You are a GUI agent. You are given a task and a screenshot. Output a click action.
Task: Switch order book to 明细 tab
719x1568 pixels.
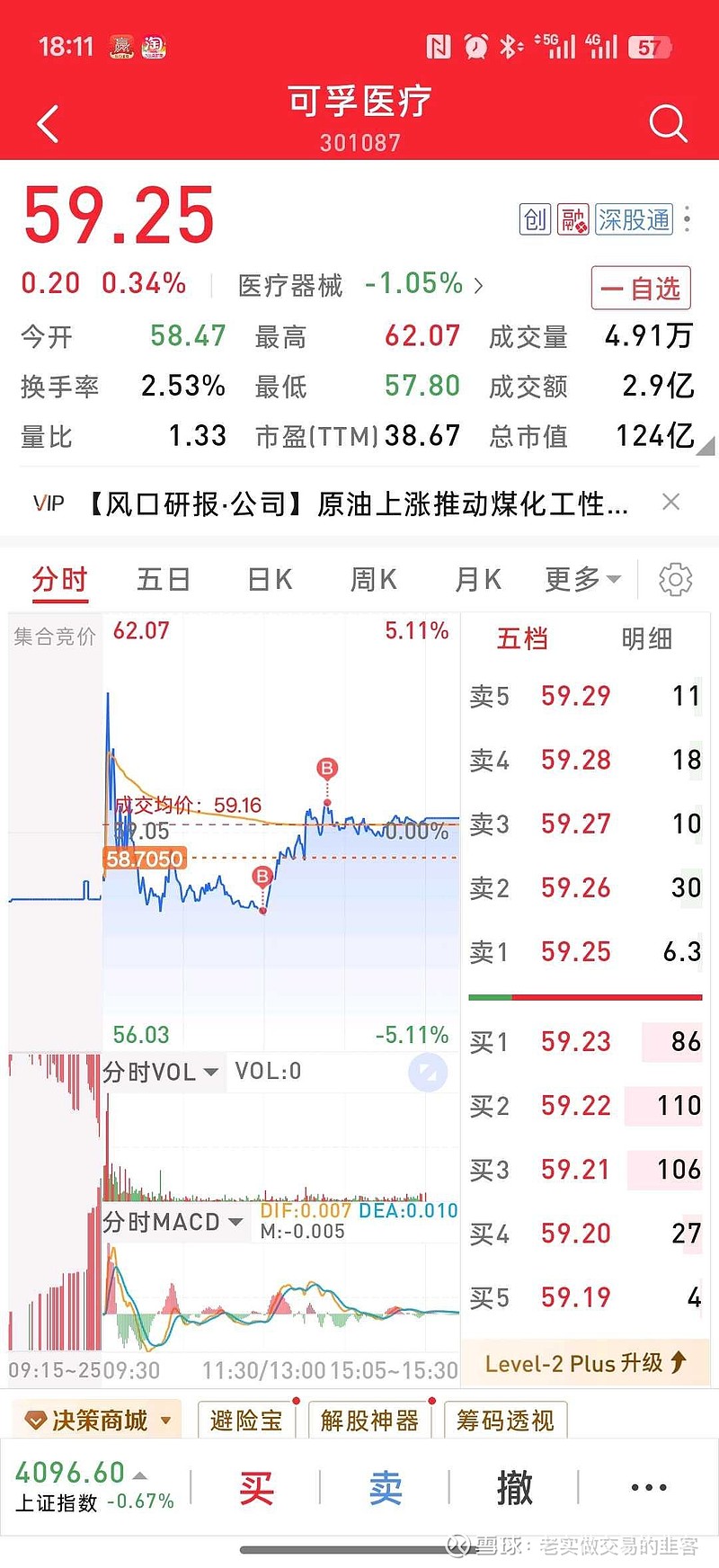(646, 639)
